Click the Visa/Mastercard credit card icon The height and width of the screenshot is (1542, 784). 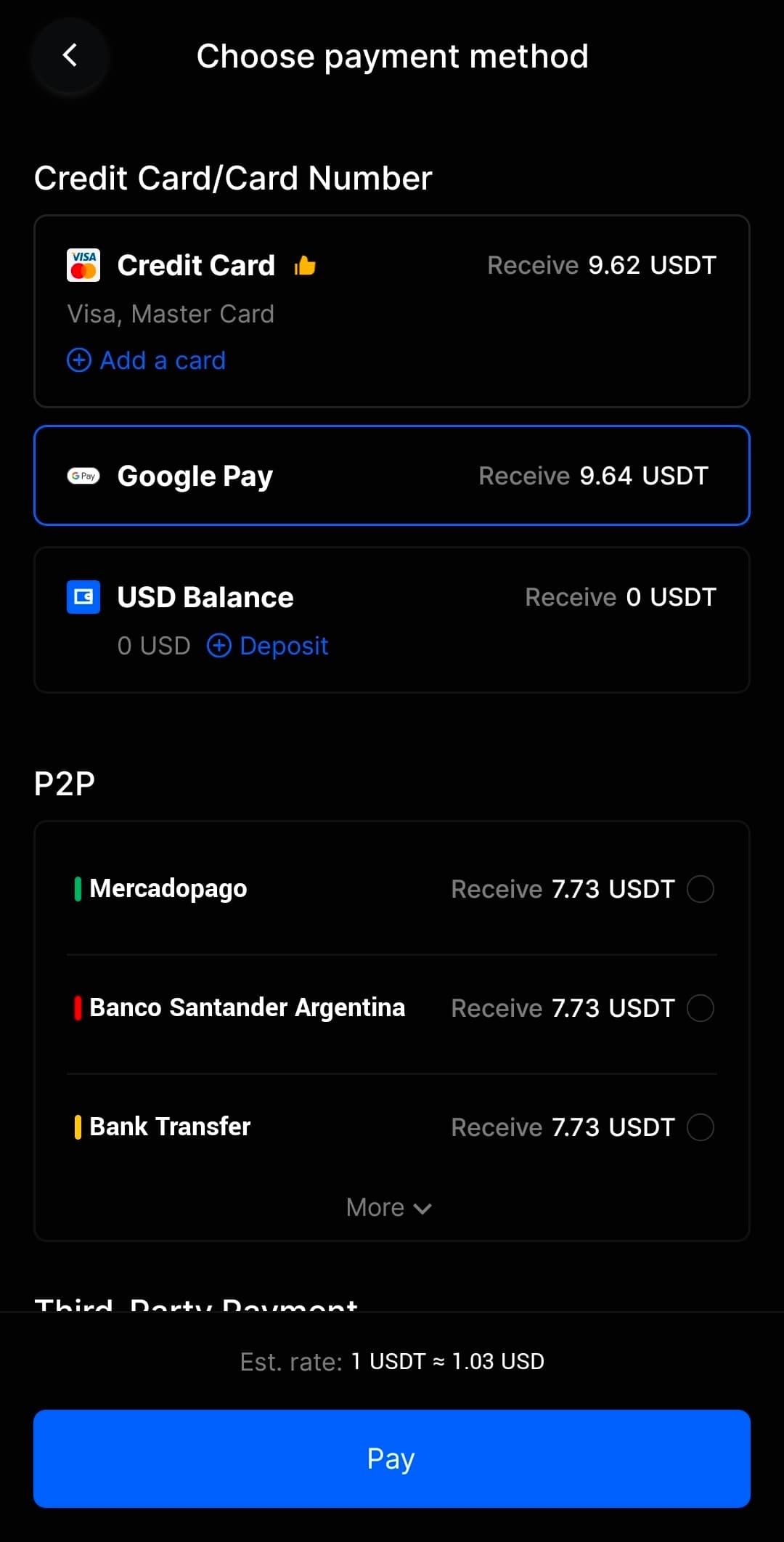point(83,265)
